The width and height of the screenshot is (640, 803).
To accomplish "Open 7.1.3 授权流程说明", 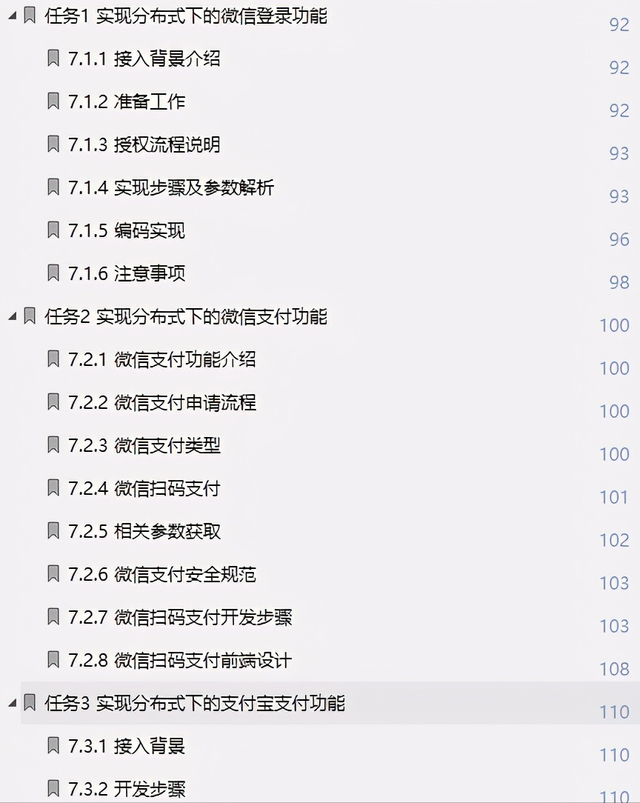I will click(x=143, y=145).
